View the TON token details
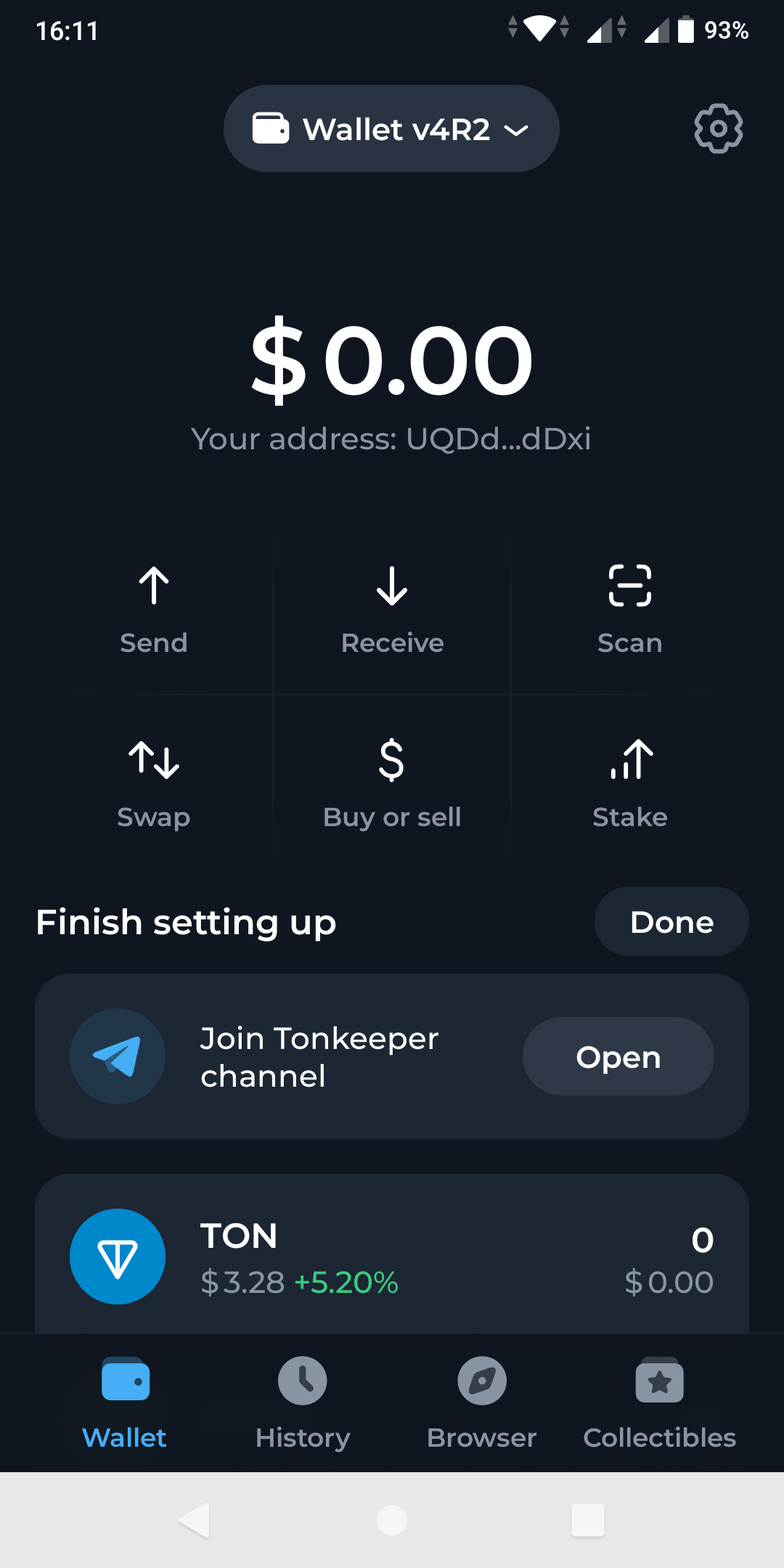Screen dimensions: 784x1568 (392, 1257)
